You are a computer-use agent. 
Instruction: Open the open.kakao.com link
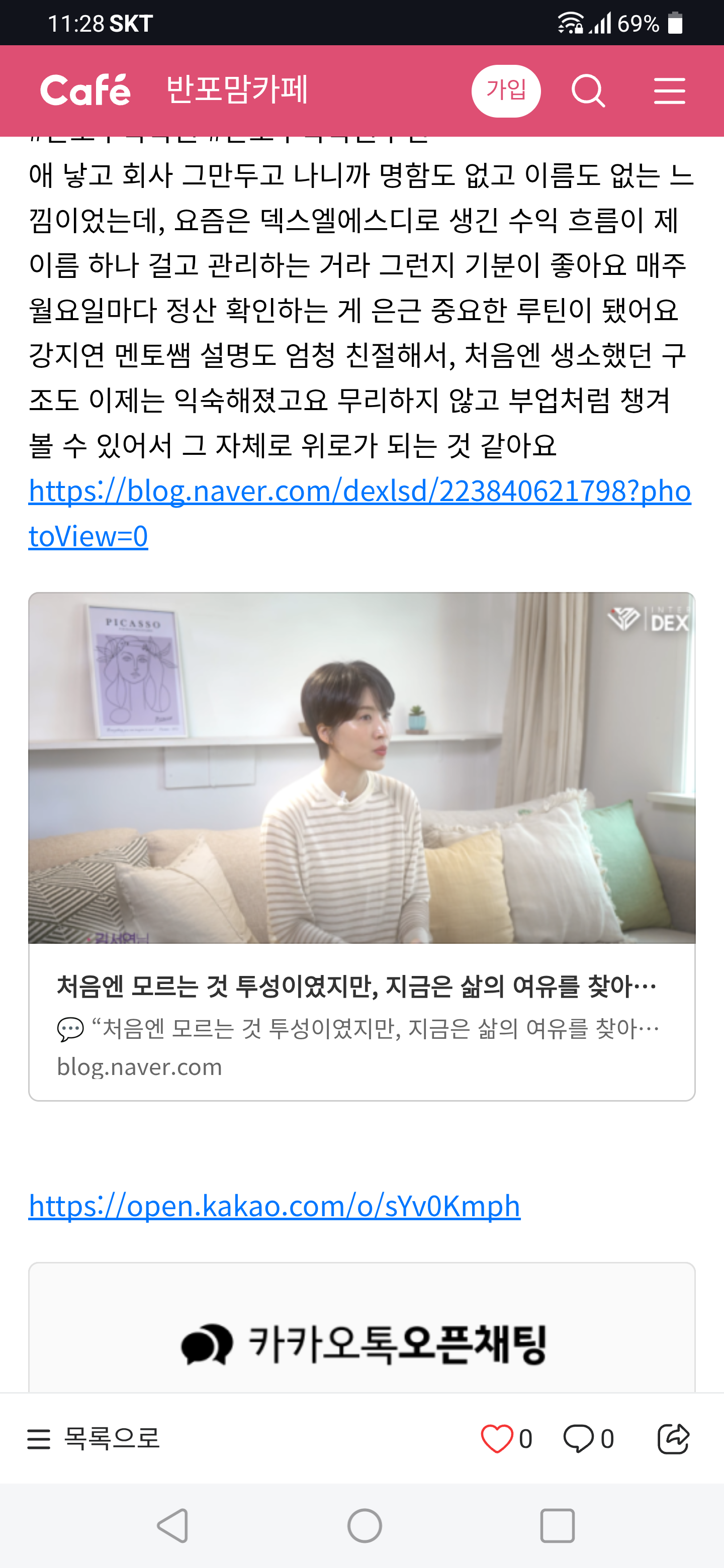pyautogui.click(x=275, y=1205)
